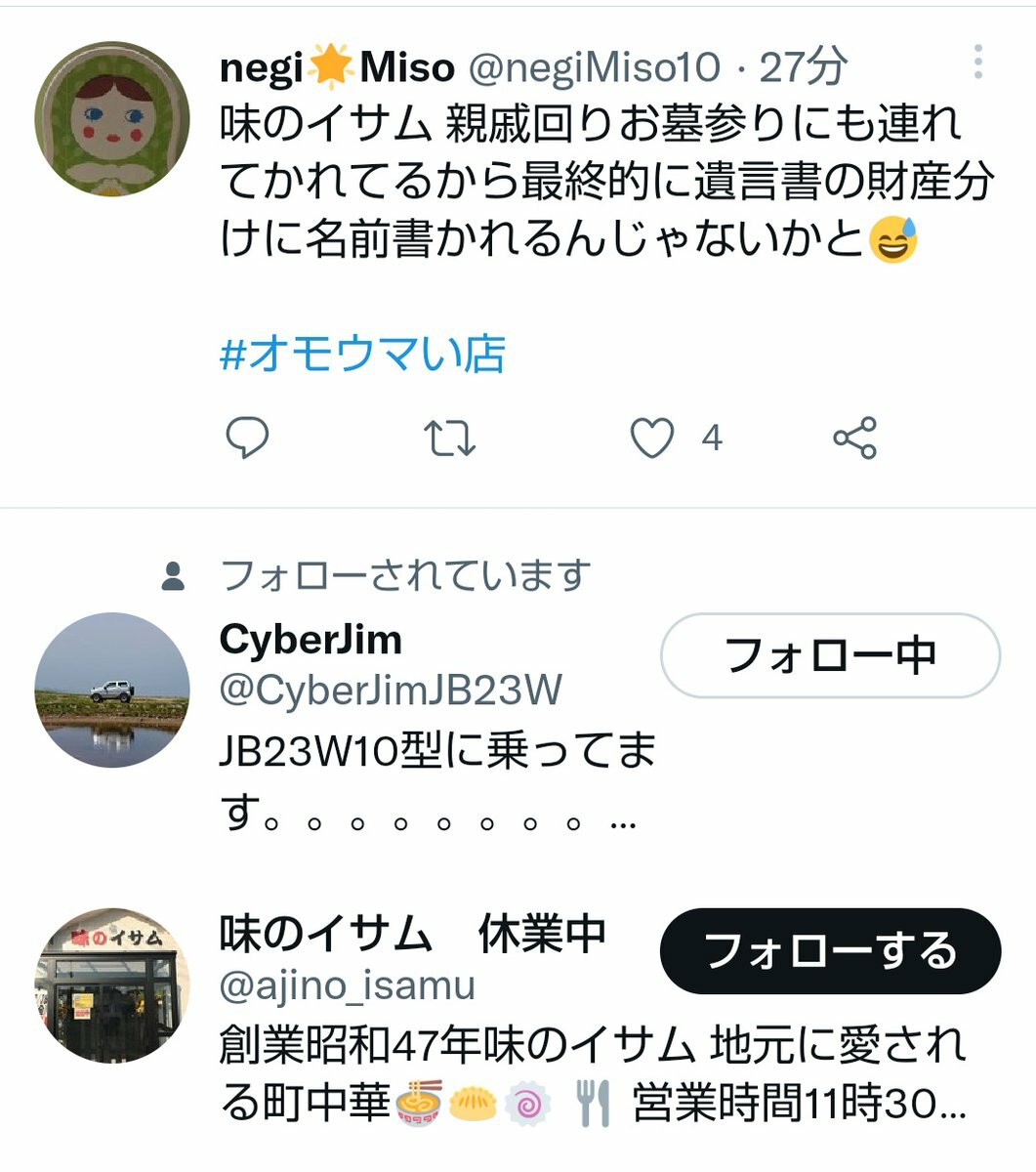Tap フォロー中 button for CyberJim
This screenshot has height=1172, width=1036.
(x=830, y=655)
